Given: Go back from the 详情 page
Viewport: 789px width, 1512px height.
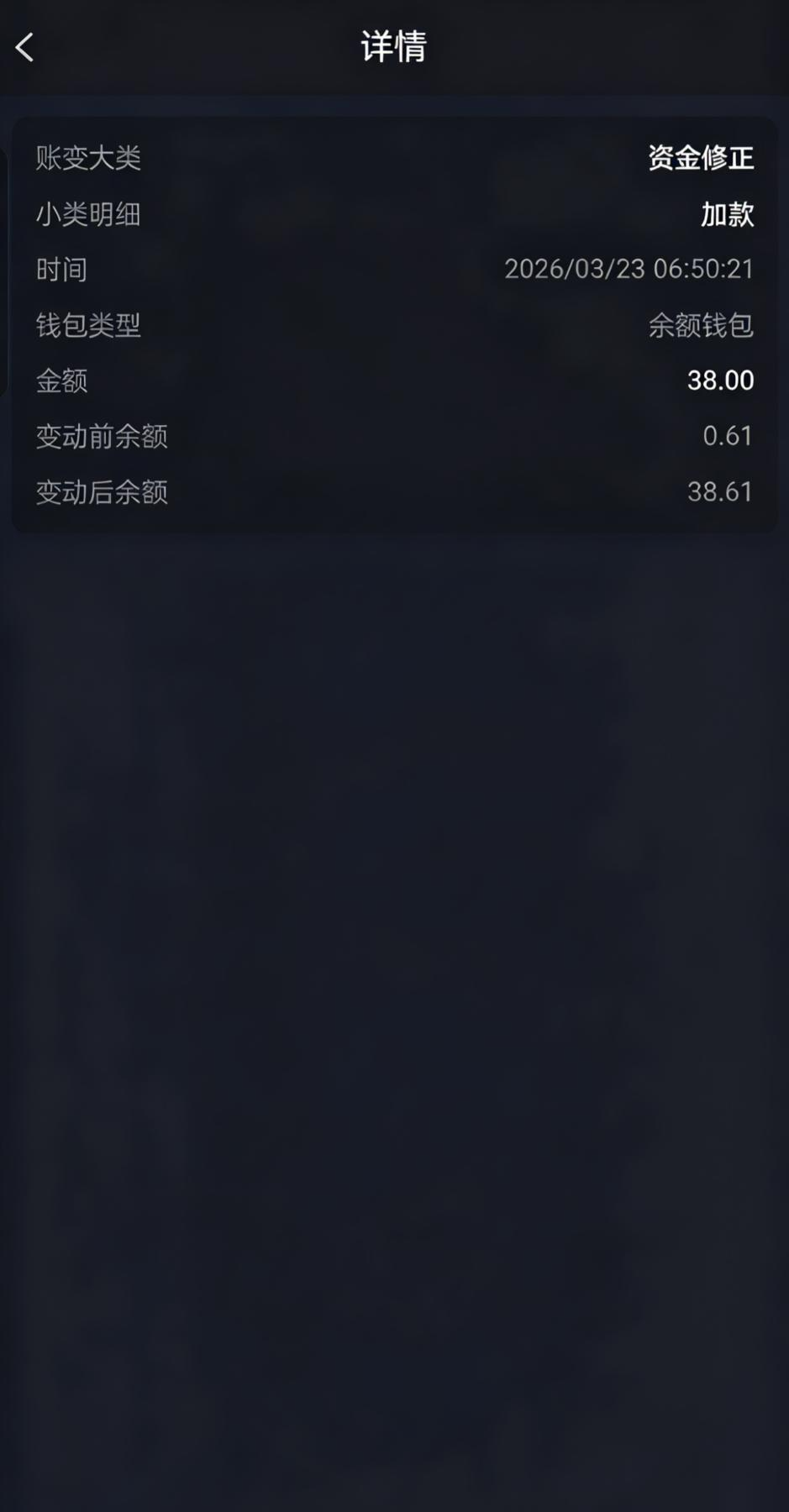Looking at the screenshot, I should pos(25,47).
